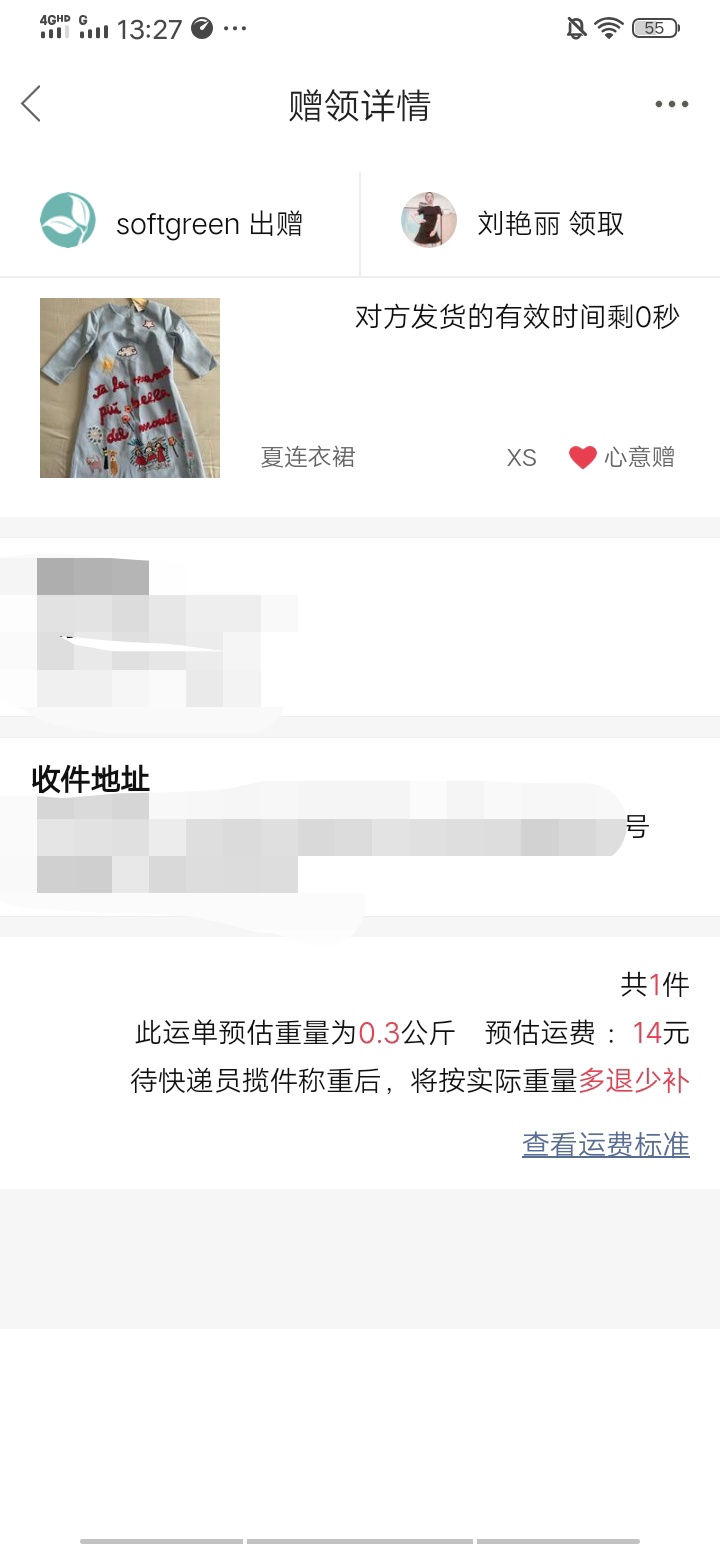
Task: Go back using the top-left arrow
Action: click(x=31, y=104)
